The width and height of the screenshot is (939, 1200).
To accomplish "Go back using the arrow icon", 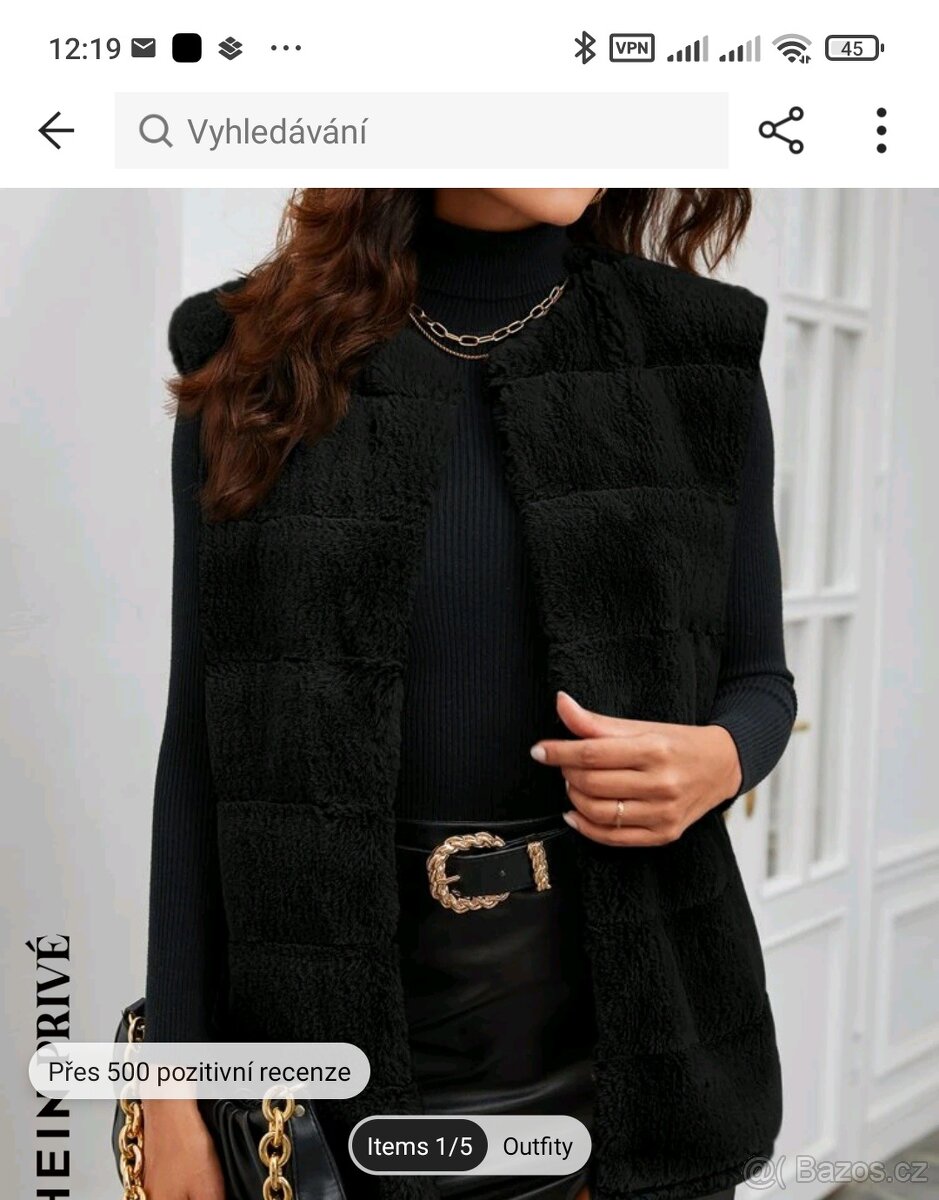I will tap(56, 131).
